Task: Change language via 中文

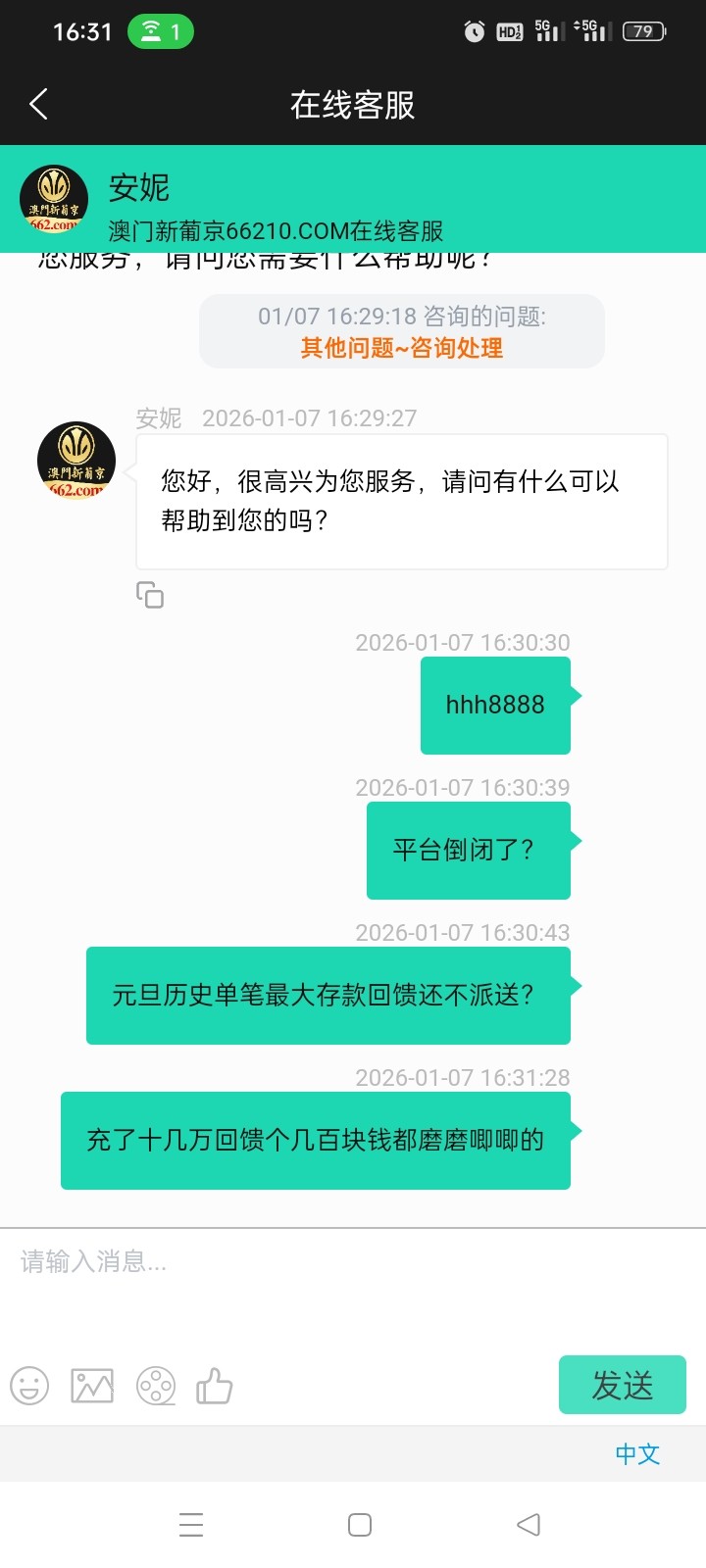Action: 637,1454
